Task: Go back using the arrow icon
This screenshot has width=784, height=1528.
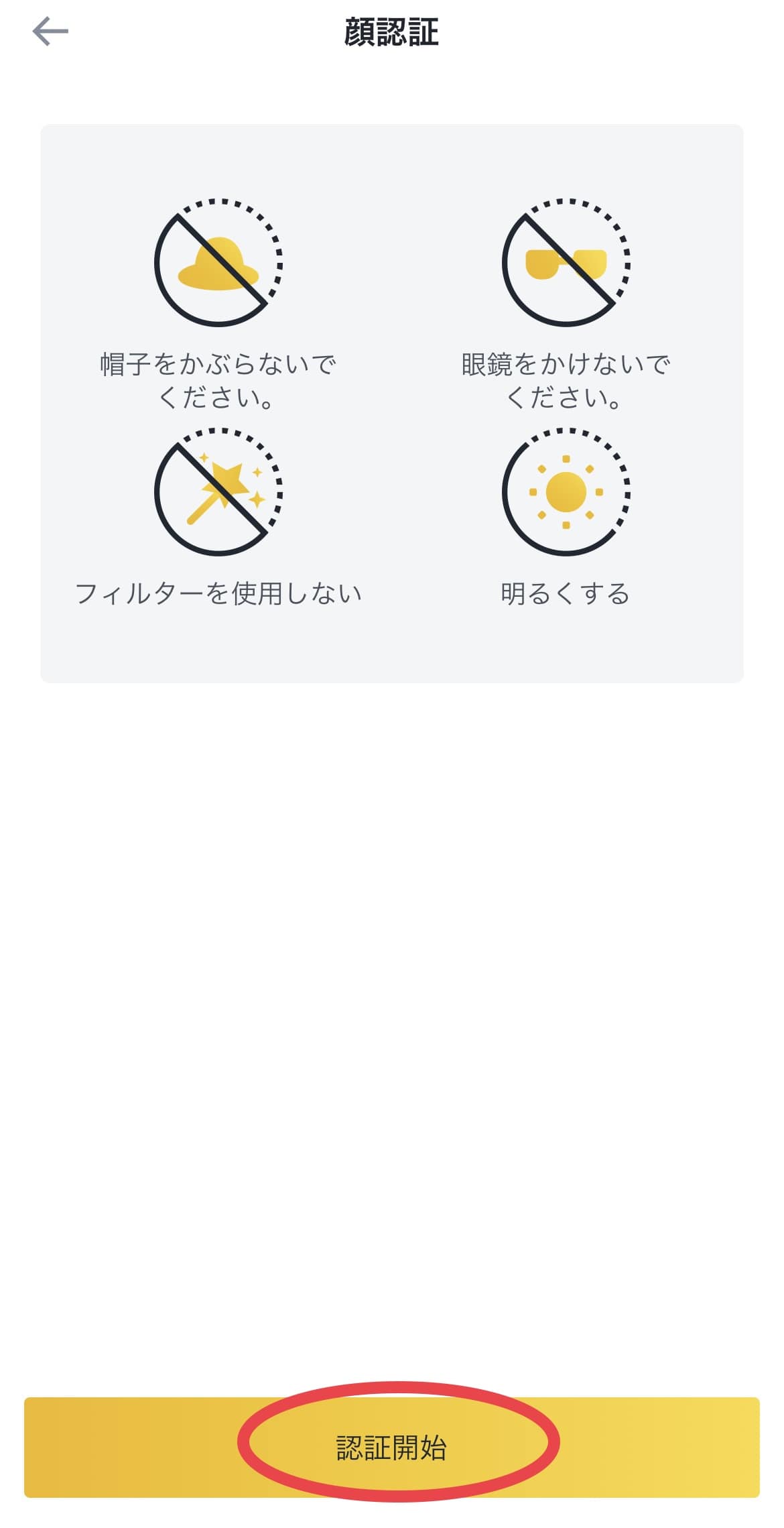Action: [50, 32]
